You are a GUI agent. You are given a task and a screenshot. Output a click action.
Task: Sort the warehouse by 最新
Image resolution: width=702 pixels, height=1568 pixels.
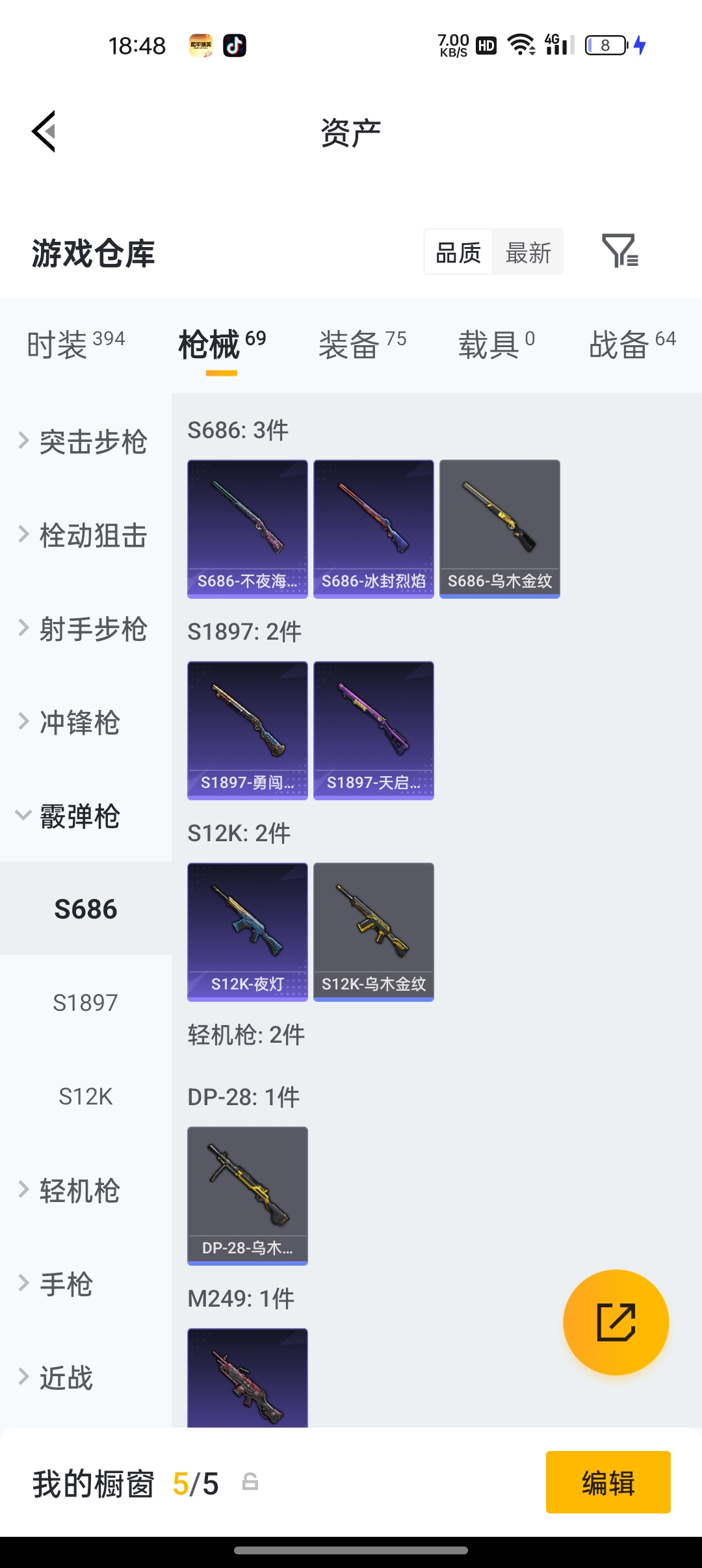tap(528, 252)
